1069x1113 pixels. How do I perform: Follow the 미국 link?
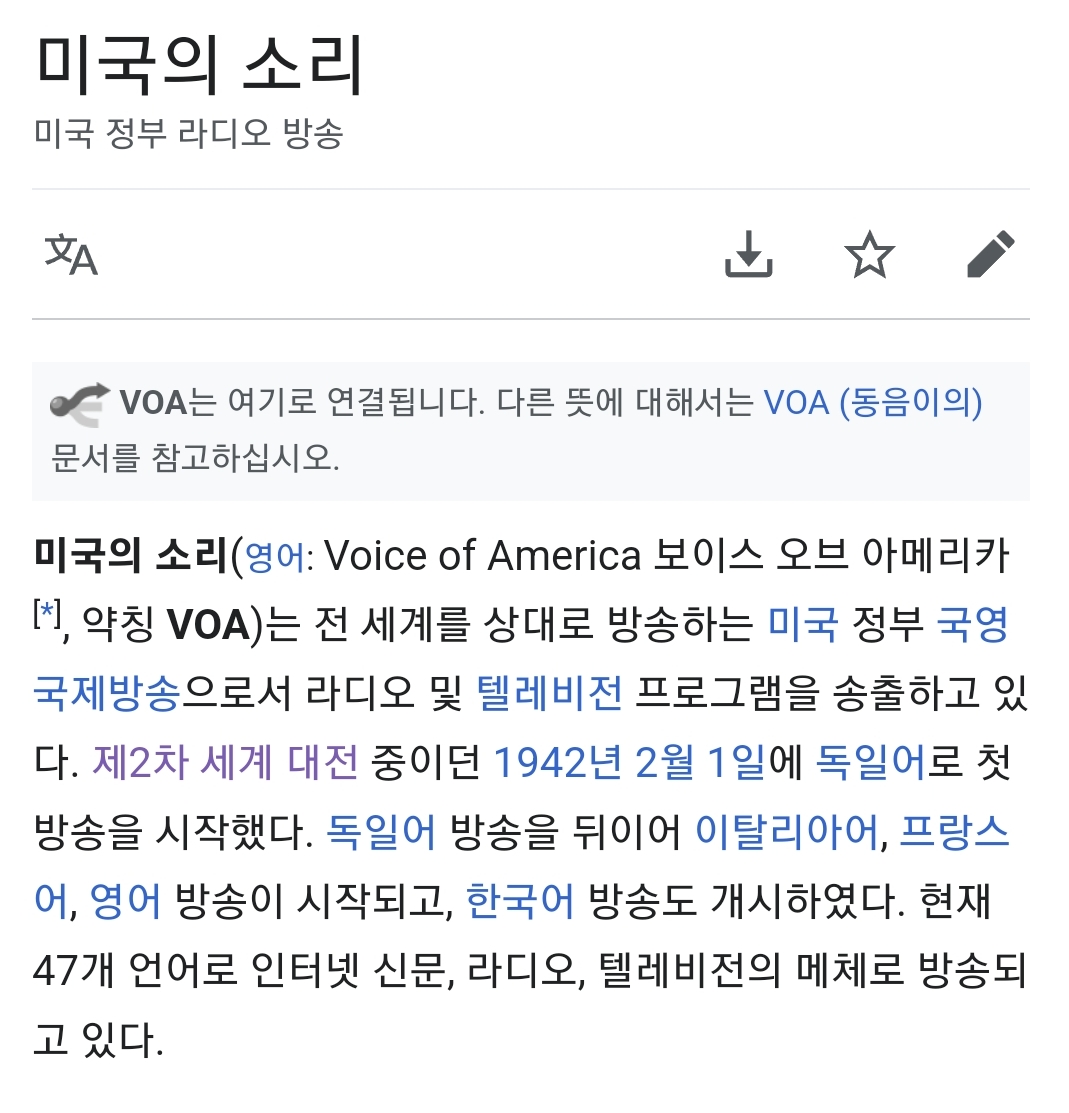point(802,626)
